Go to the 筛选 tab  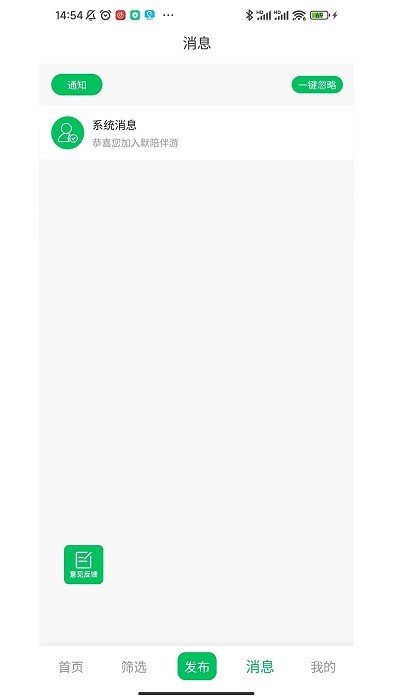[x=134, y=667]
